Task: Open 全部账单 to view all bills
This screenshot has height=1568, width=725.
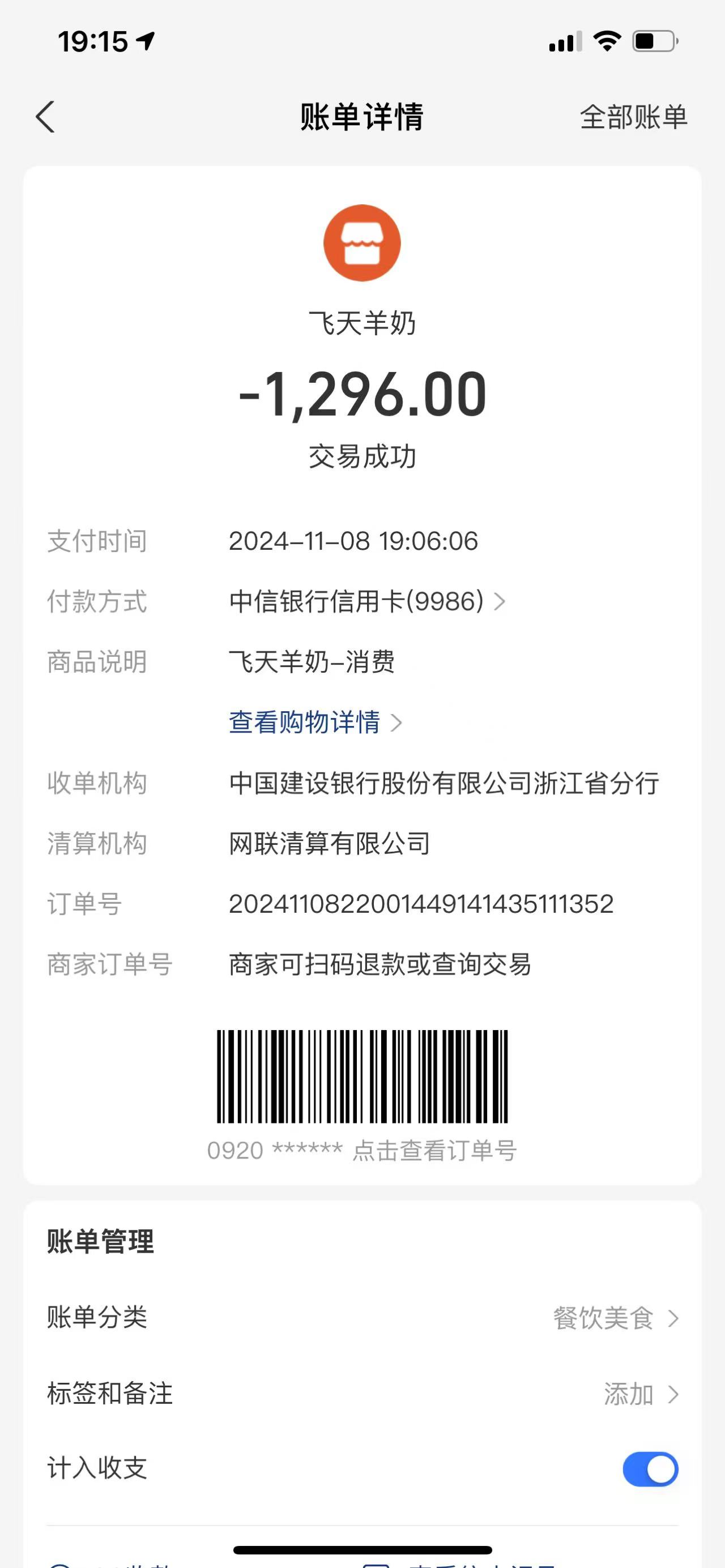Action: pos(633,117)
